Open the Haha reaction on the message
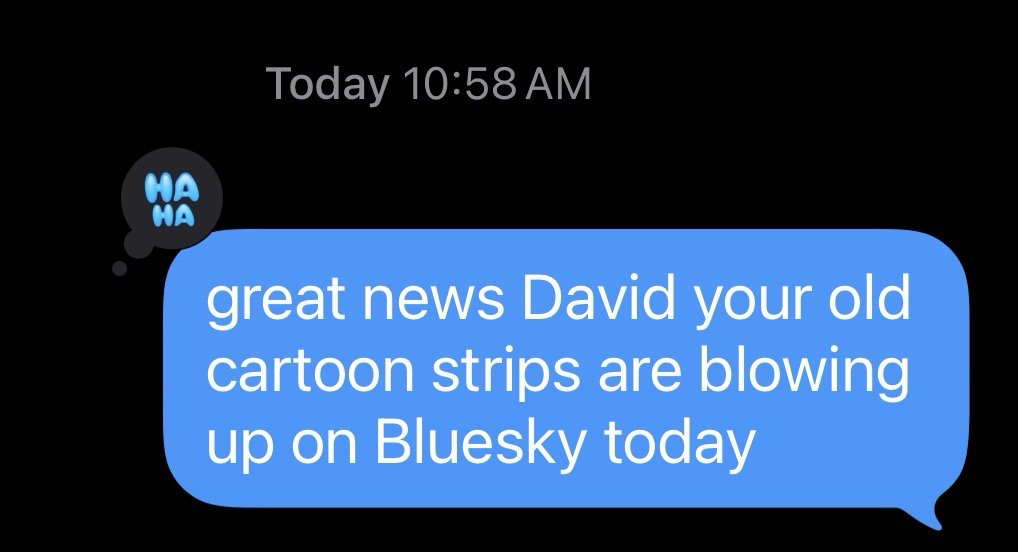The width and height of the screenshot is (1018, 552). (171, 201)
